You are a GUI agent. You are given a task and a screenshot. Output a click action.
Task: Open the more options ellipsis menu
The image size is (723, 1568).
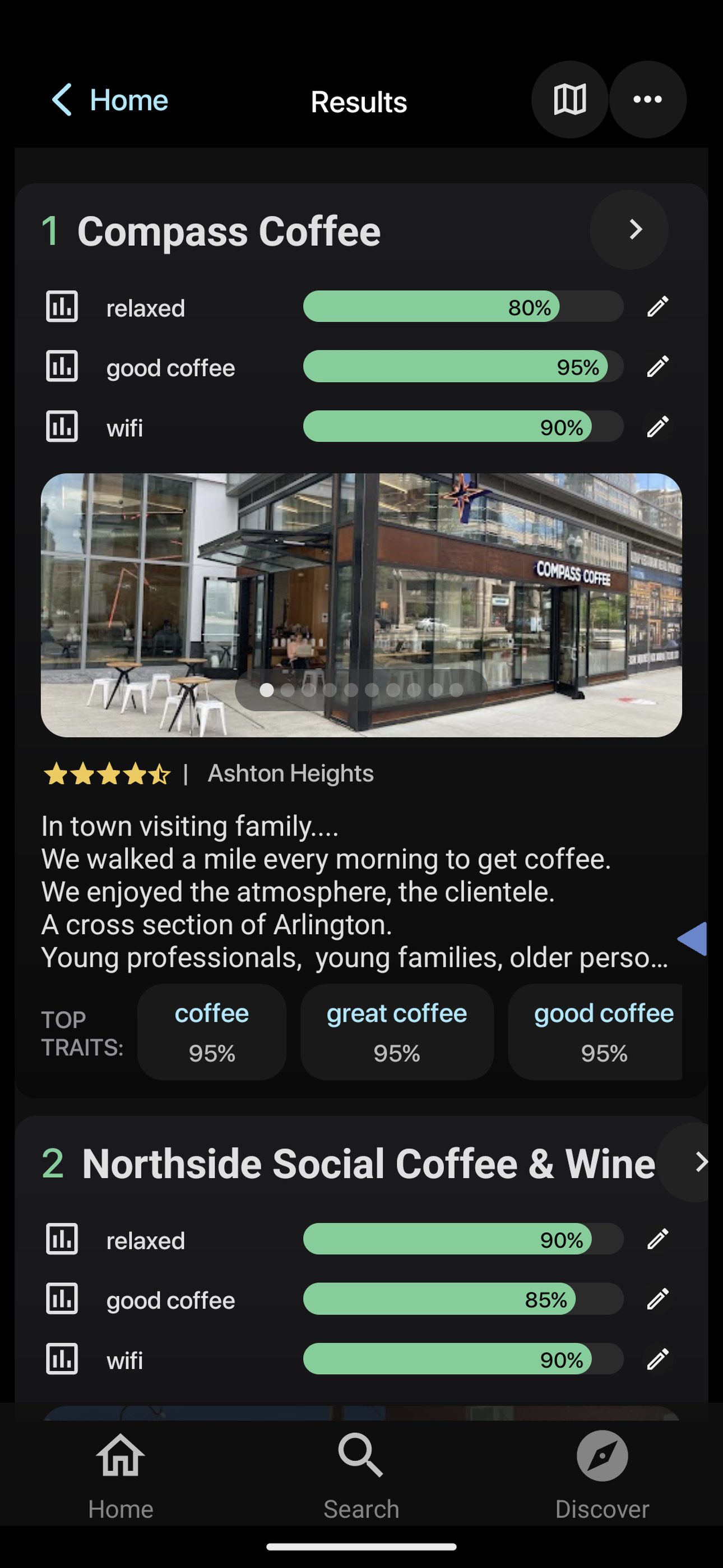648,99
